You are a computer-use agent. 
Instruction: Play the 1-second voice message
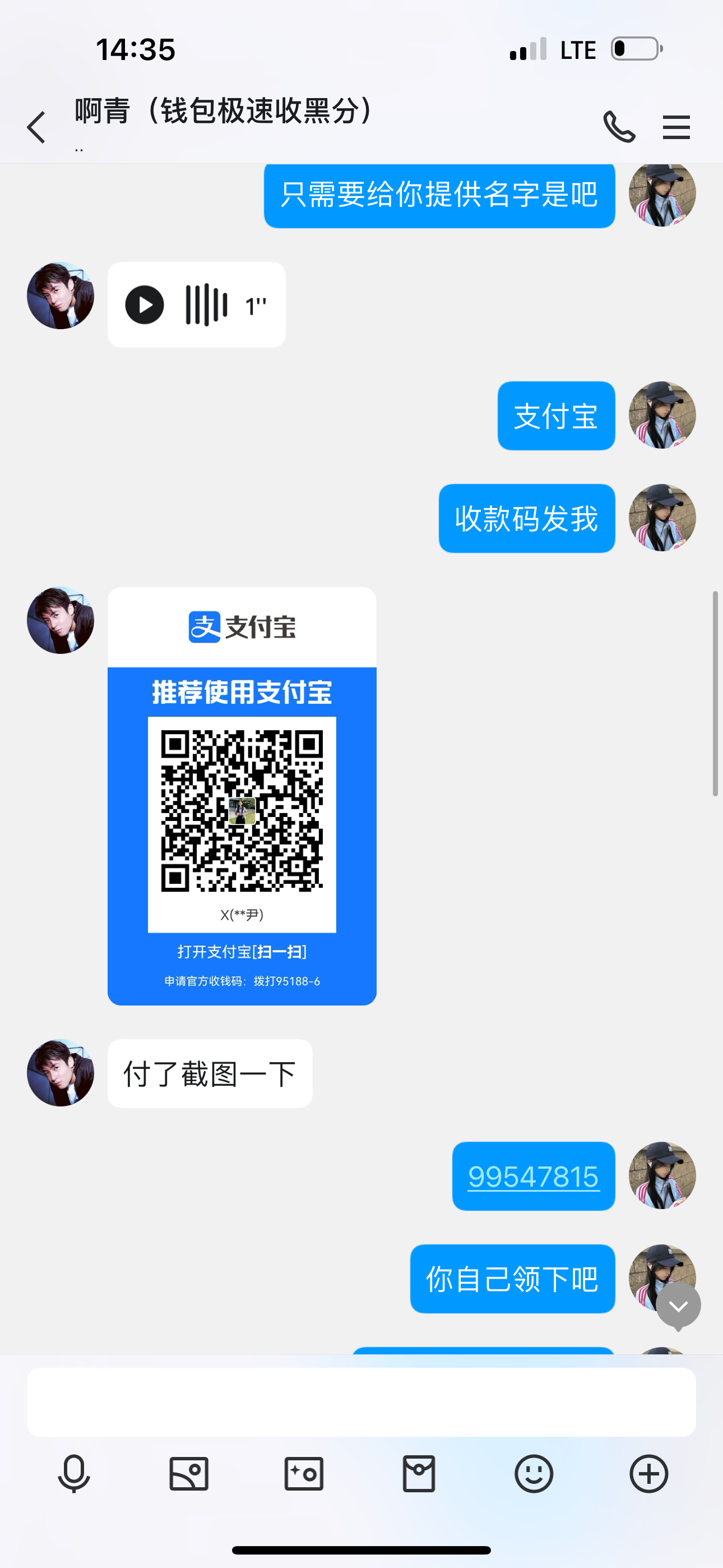pyautogui.click(x=145, y=305)
